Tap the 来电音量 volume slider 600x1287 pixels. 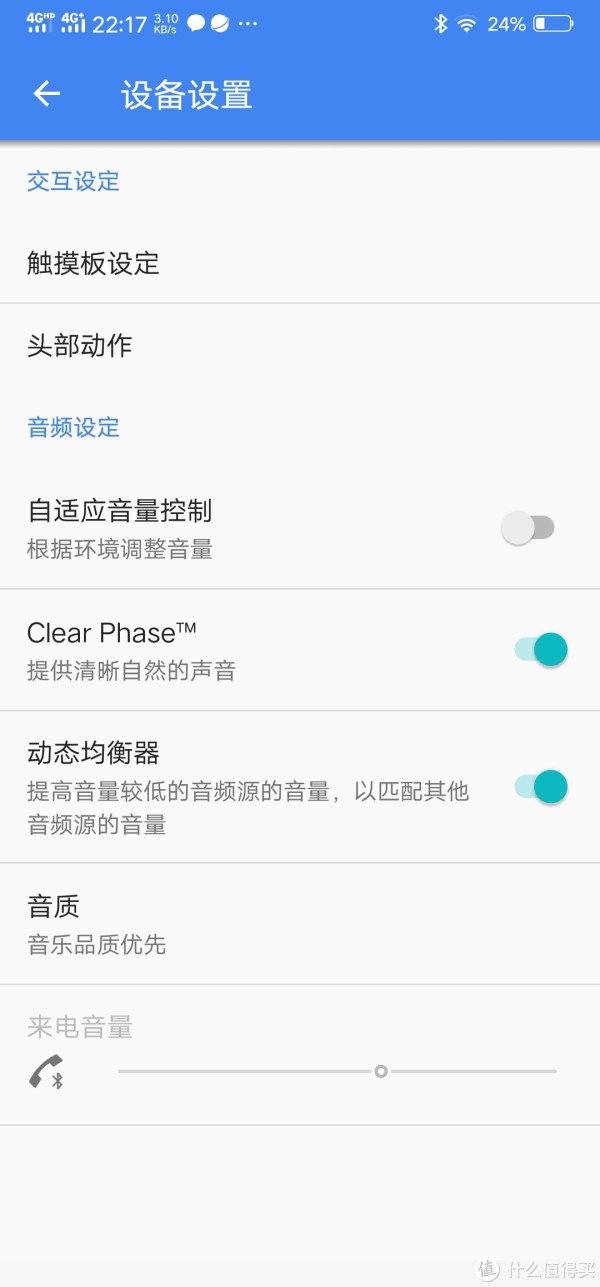pos(337,1071)
